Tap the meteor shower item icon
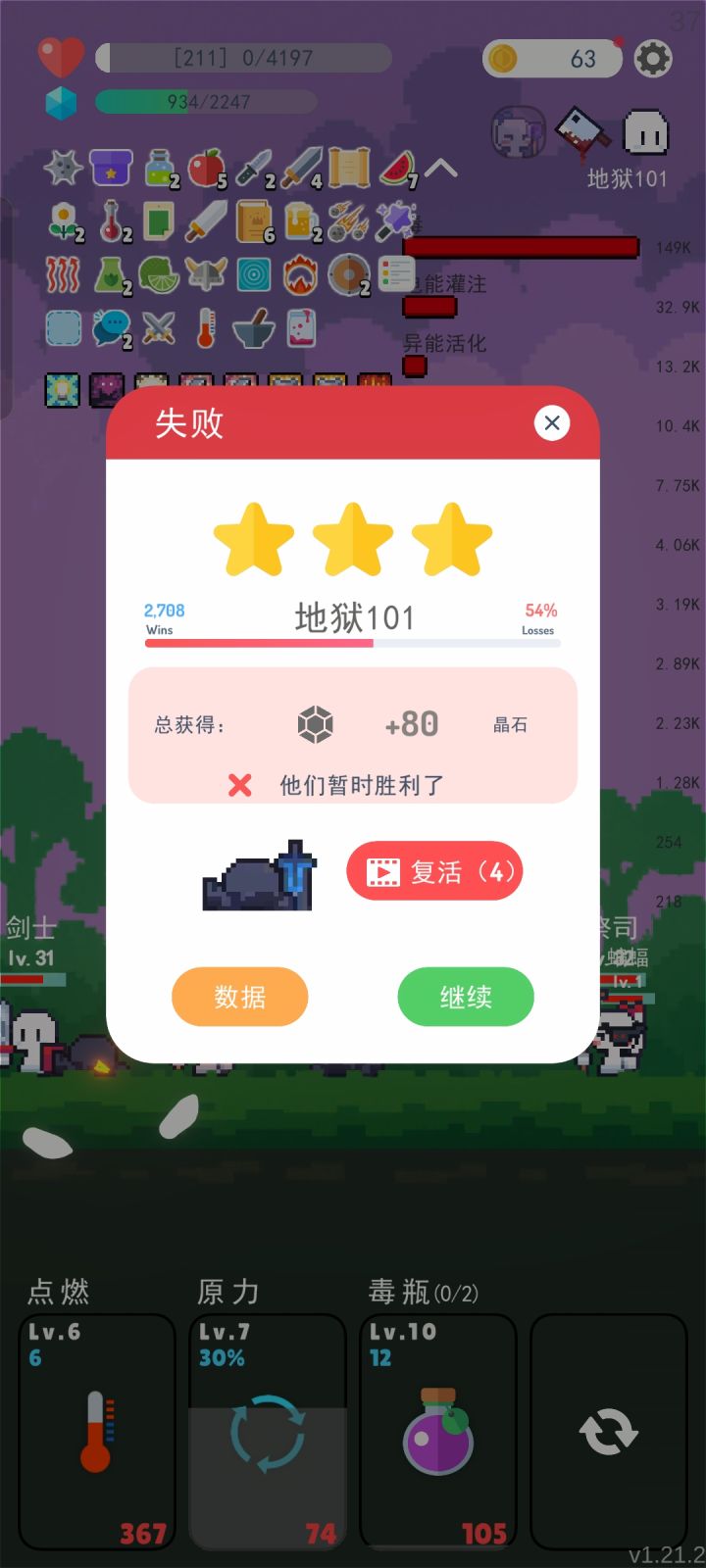This screenshot has height=1568, width=706. coord(350,222)
